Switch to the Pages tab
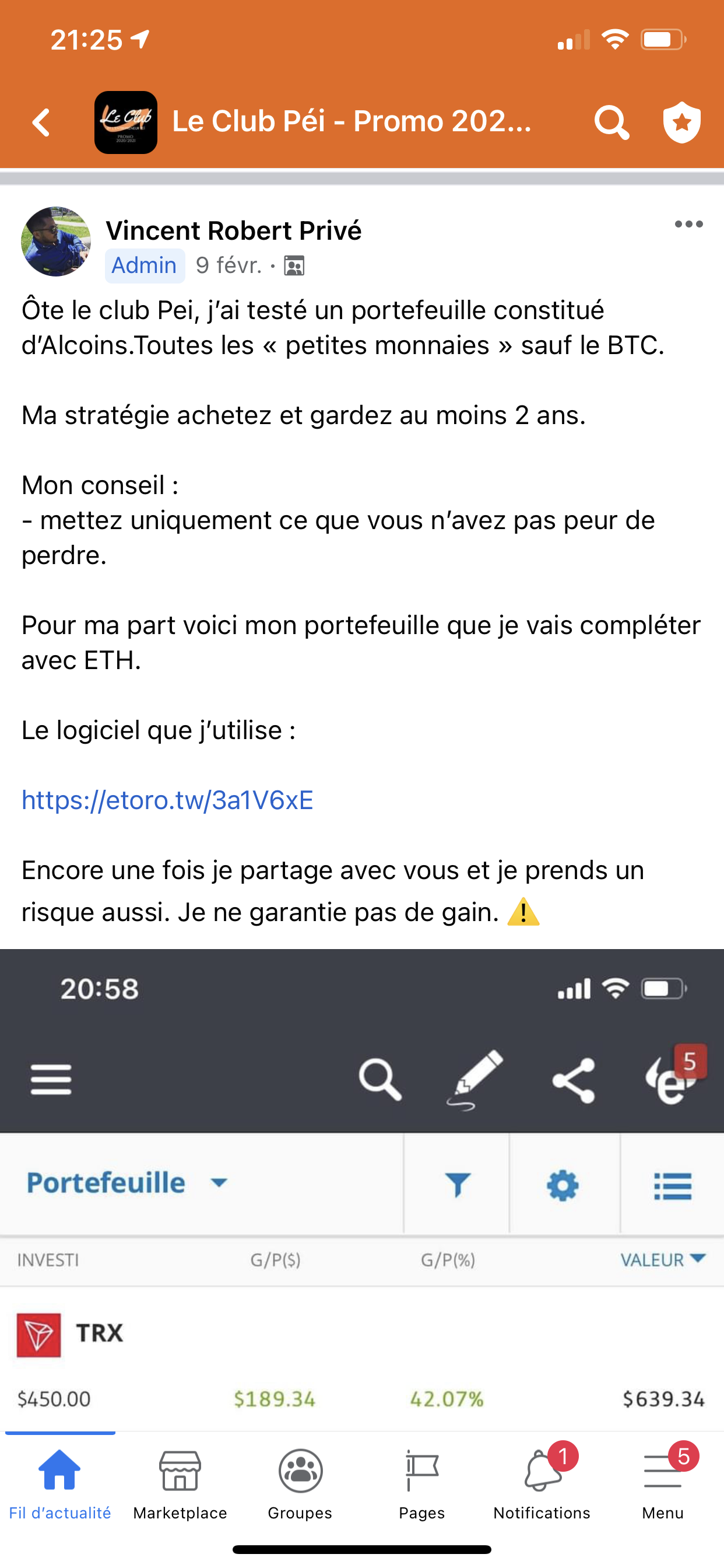The width and height of the screenshot is (724, 1568). click(421, 1484)
